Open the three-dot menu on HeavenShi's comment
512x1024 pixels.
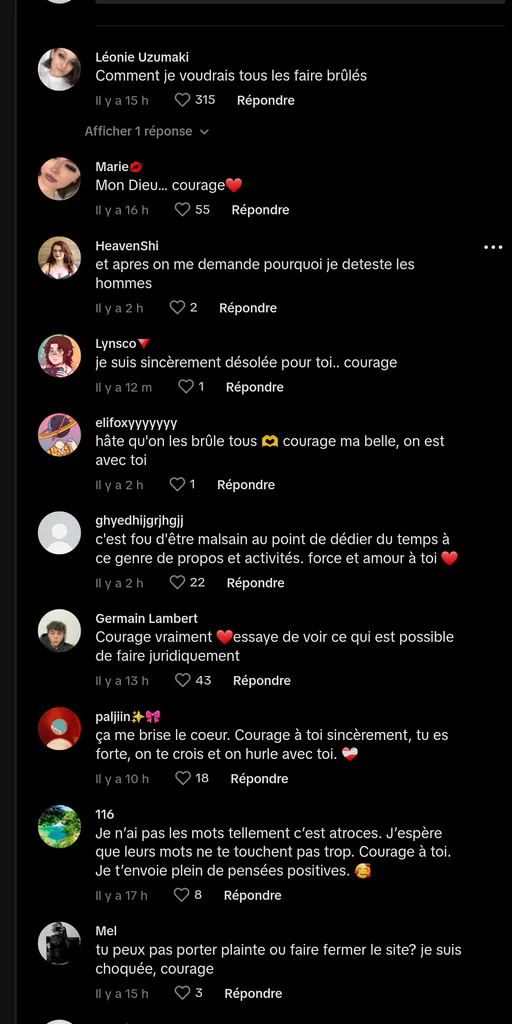493,248
